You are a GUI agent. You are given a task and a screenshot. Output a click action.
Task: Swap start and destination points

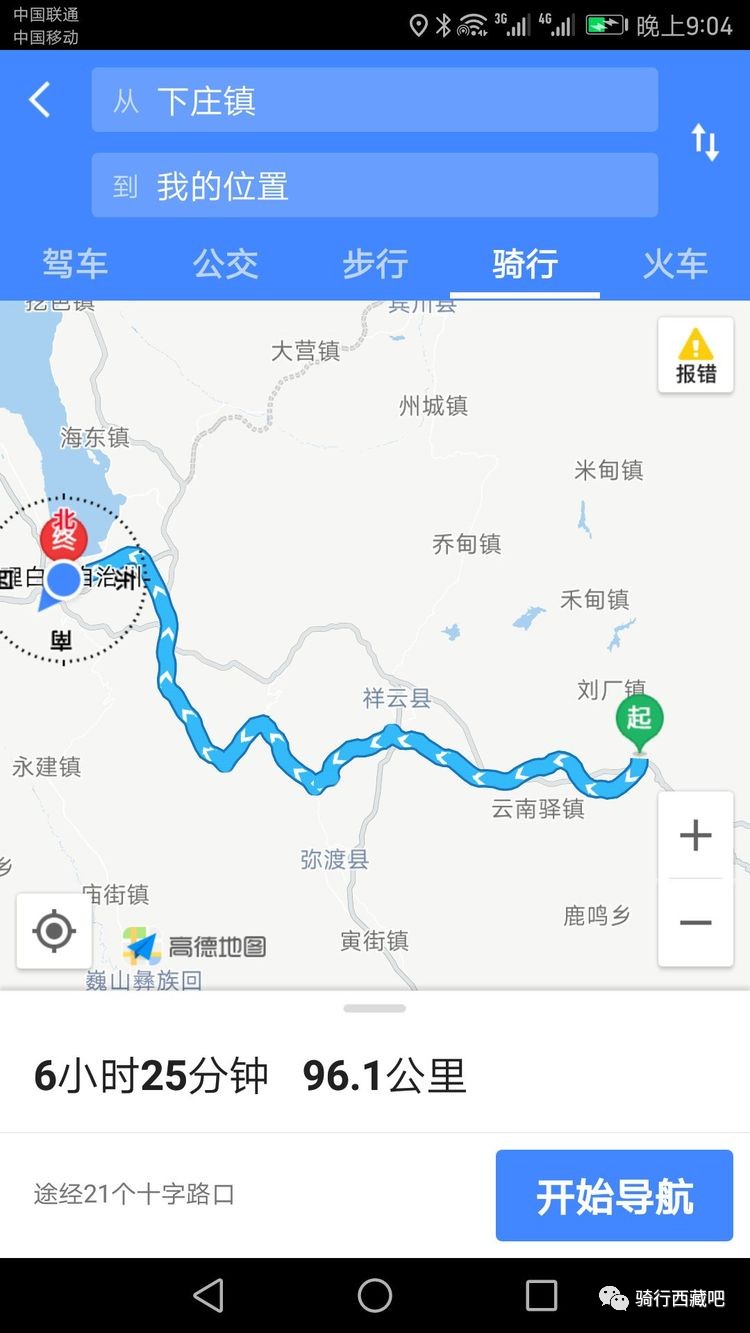[x=705, y=143]
